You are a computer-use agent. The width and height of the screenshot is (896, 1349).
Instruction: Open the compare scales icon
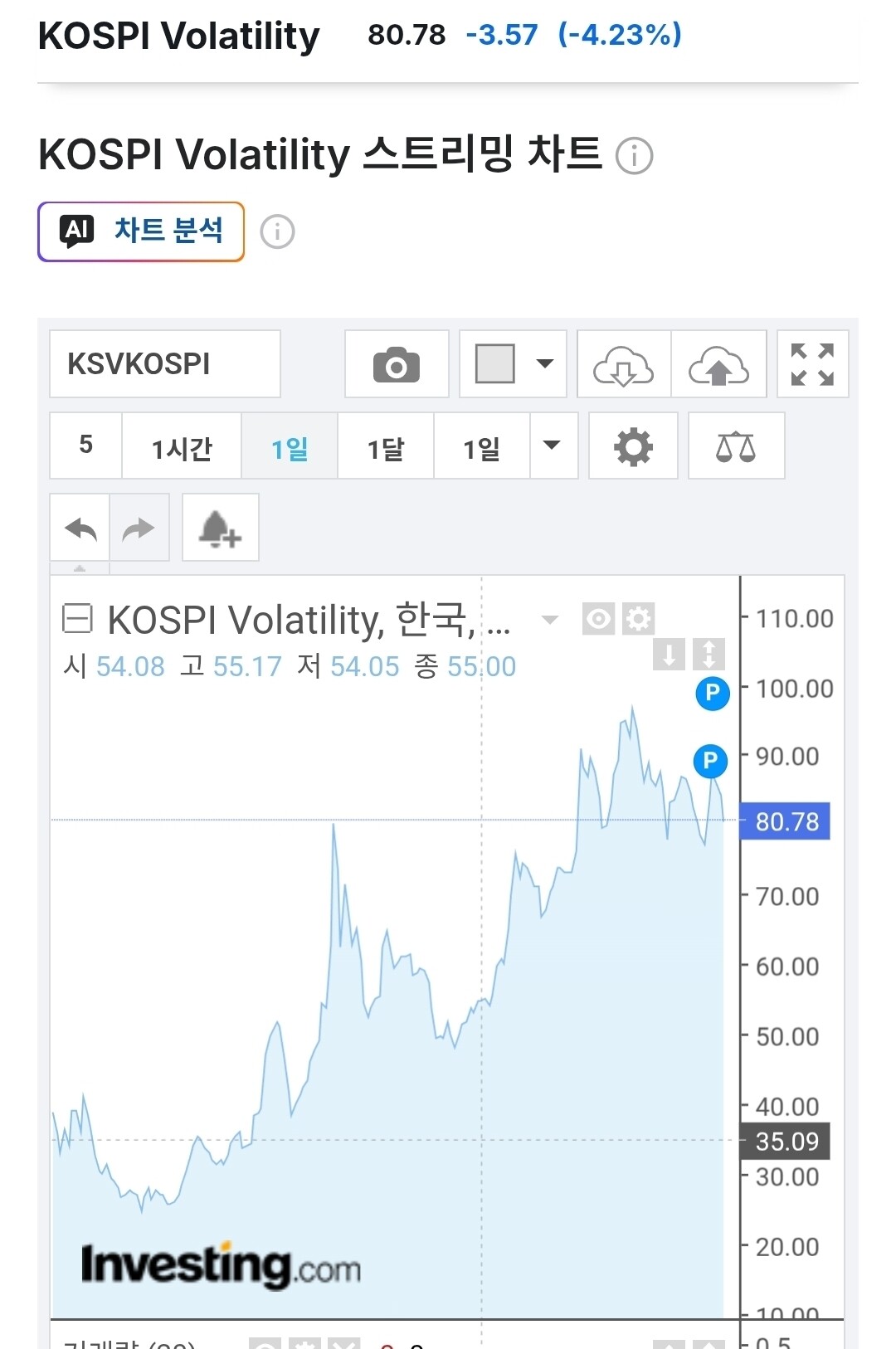pyautogui.click(x=737, y=446)
